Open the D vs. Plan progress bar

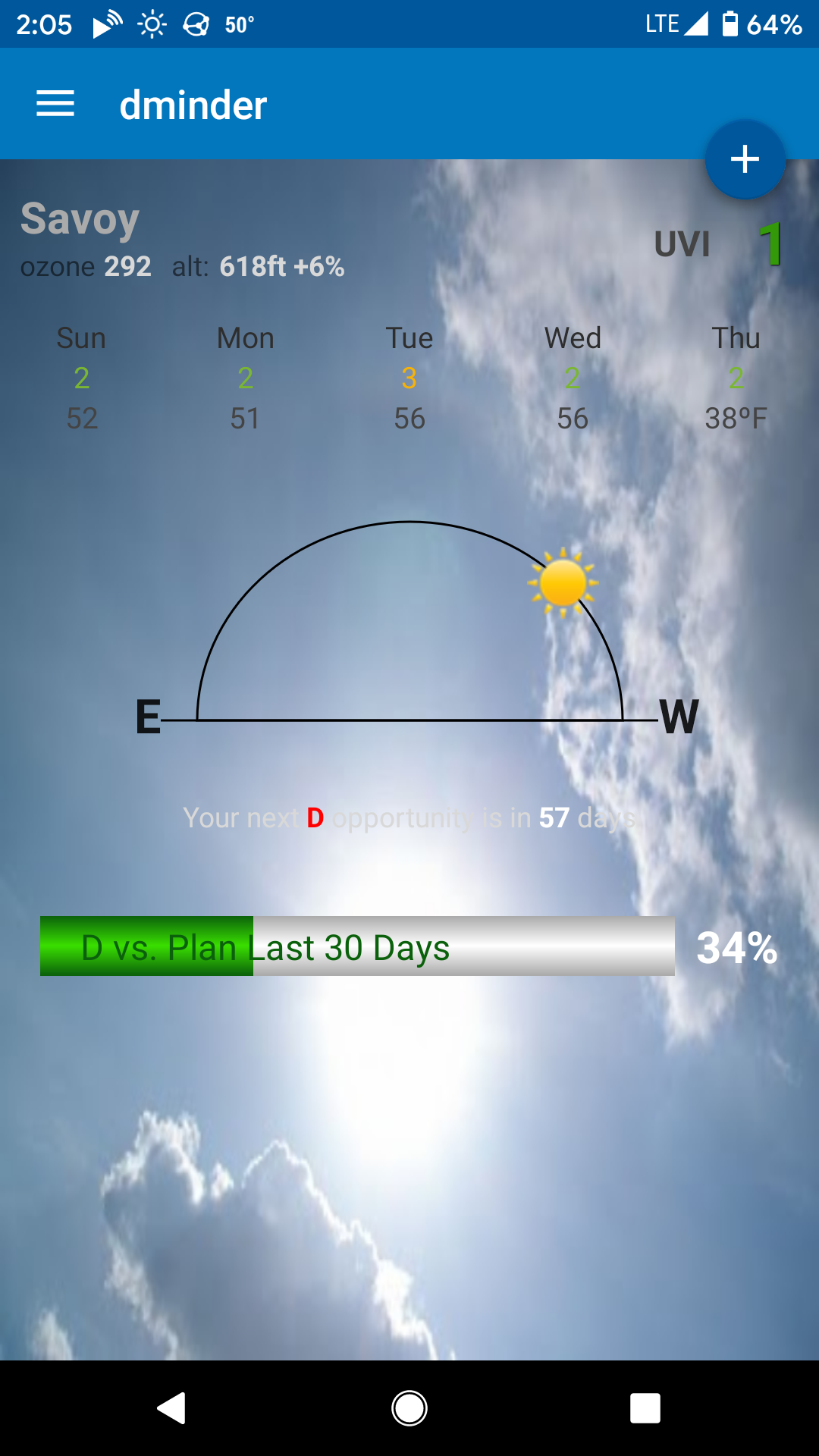357,946
